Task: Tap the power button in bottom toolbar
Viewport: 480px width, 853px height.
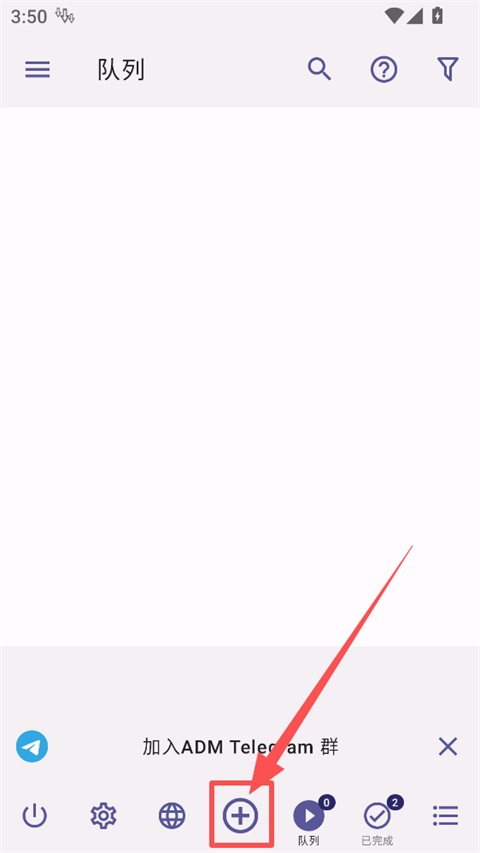Action: [x=34, y=815]
